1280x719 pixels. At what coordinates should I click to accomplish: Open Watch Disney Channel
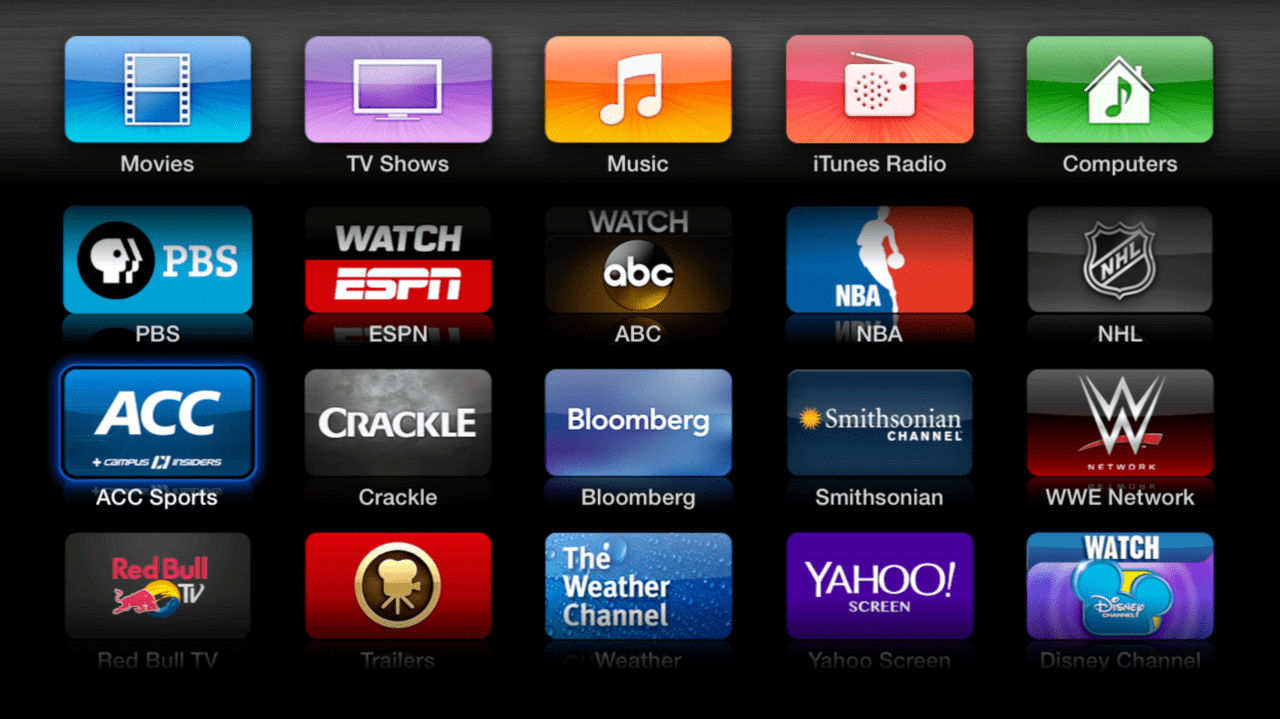(1120, 586)
